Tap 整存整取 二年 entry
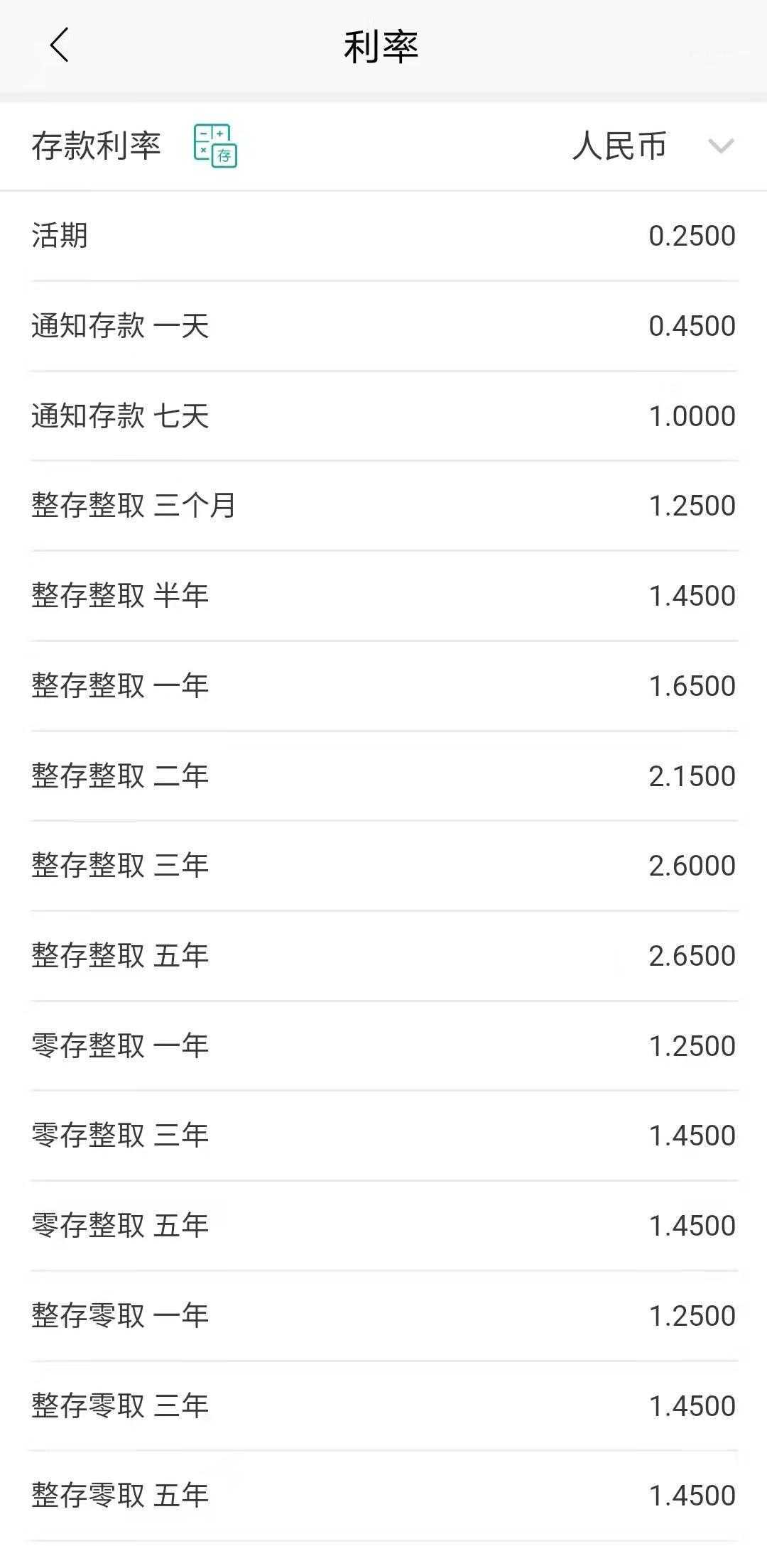 pyautogui.click(x=383, y=775)
